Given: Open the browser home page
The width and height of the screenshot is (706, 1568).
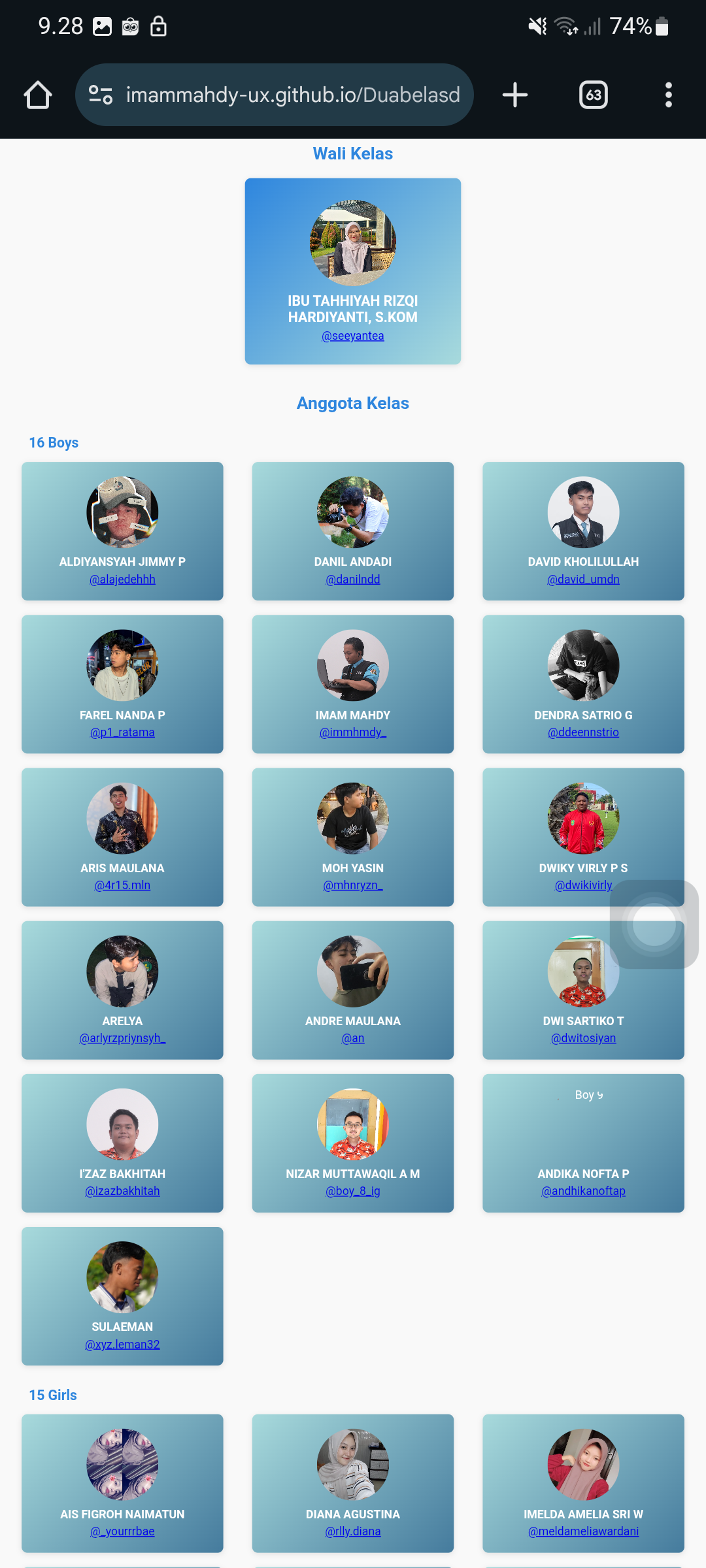Looking at the screenshot, I should click(x=38, y=95).
